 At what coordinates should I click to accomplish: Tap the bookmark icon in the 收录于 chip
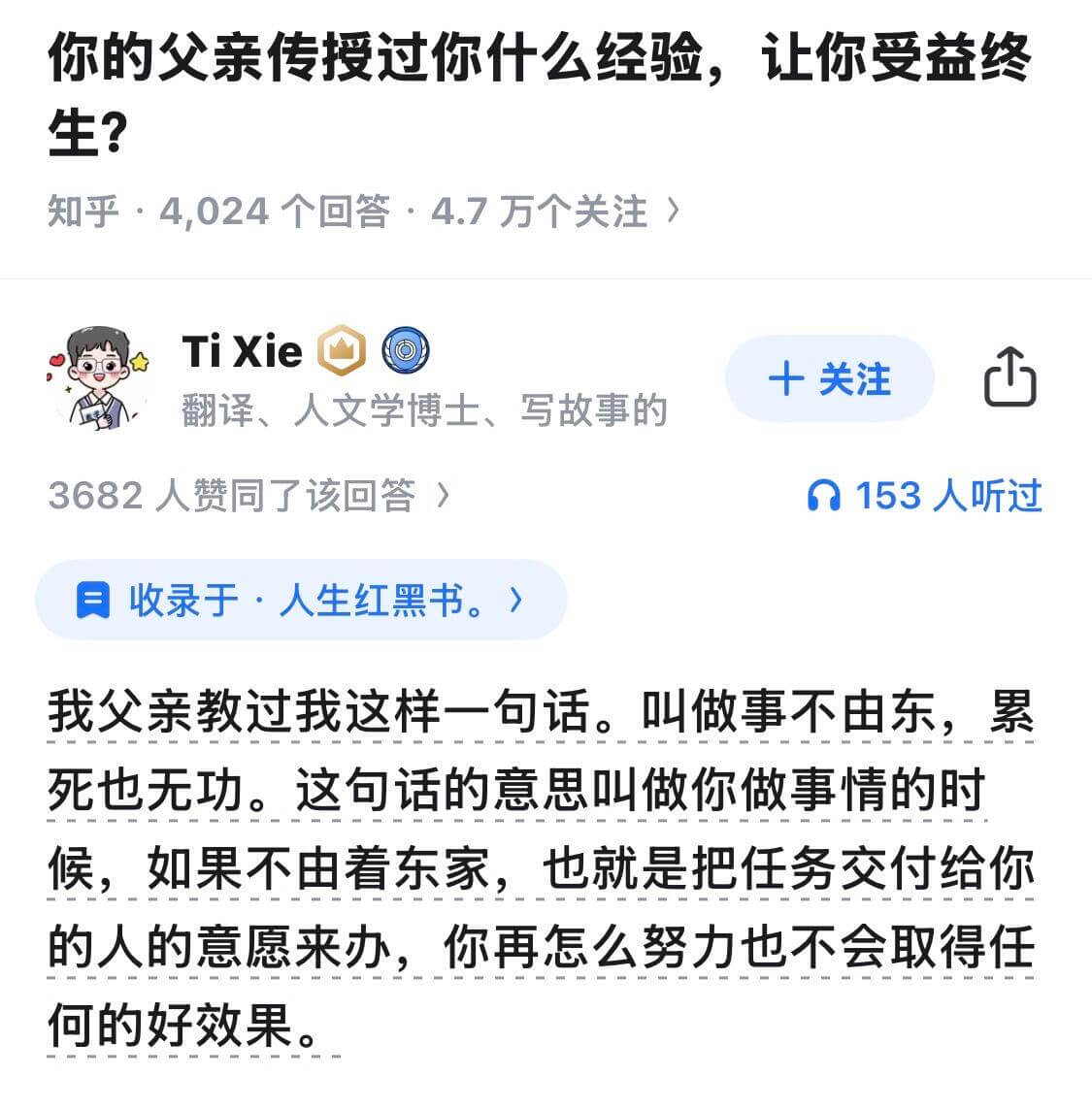pos(93,600)
